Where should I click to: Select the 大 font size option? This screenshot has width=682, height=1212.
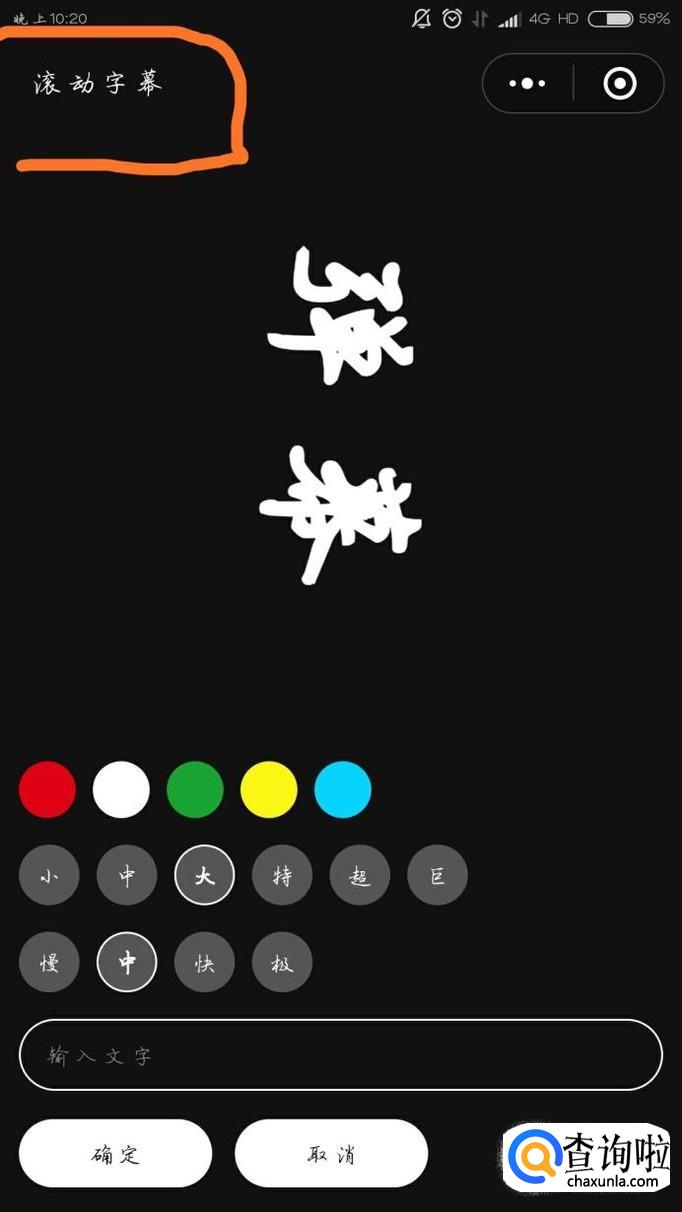(x=205, y=877)
